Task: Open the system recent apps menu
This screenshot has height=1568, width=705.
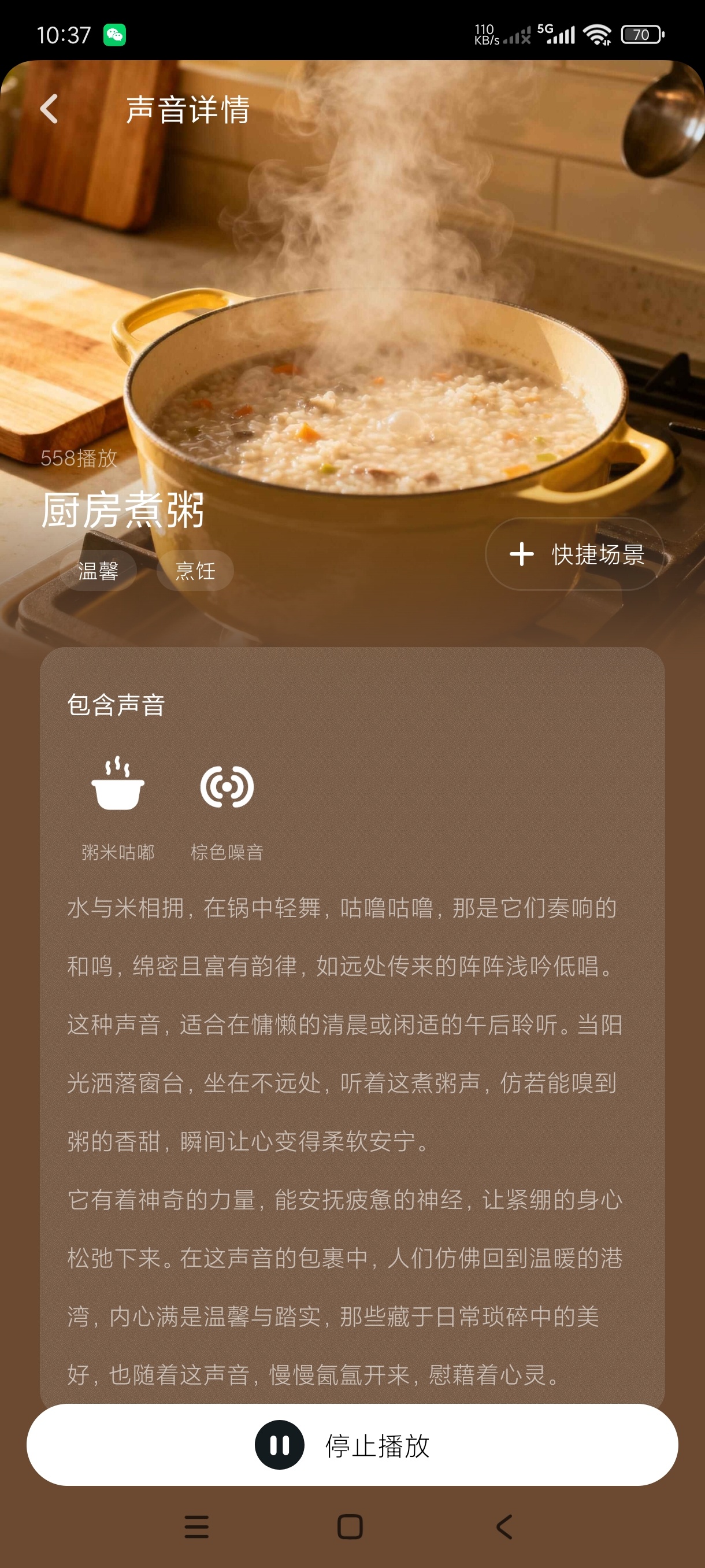Action: [x=196, y=1526]
